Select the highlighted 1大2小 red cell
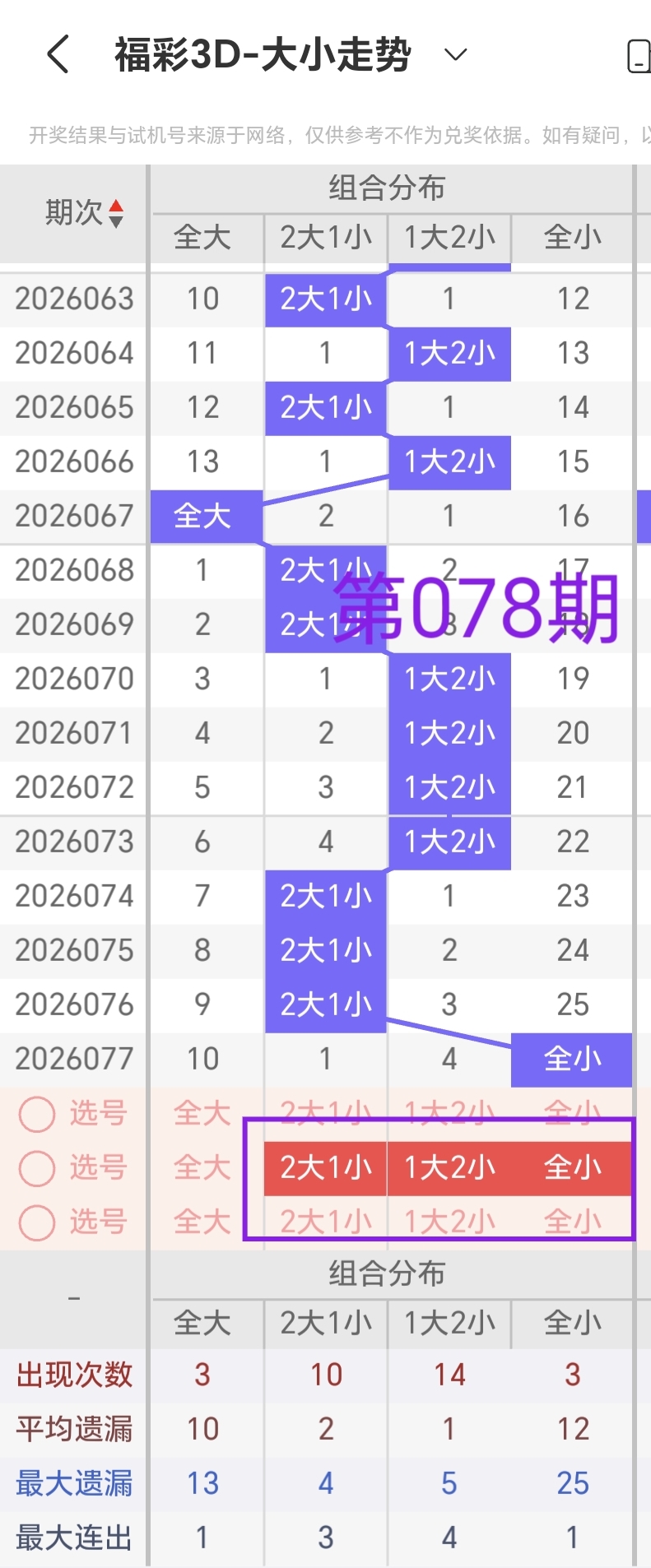 [x=449, y=1167]
